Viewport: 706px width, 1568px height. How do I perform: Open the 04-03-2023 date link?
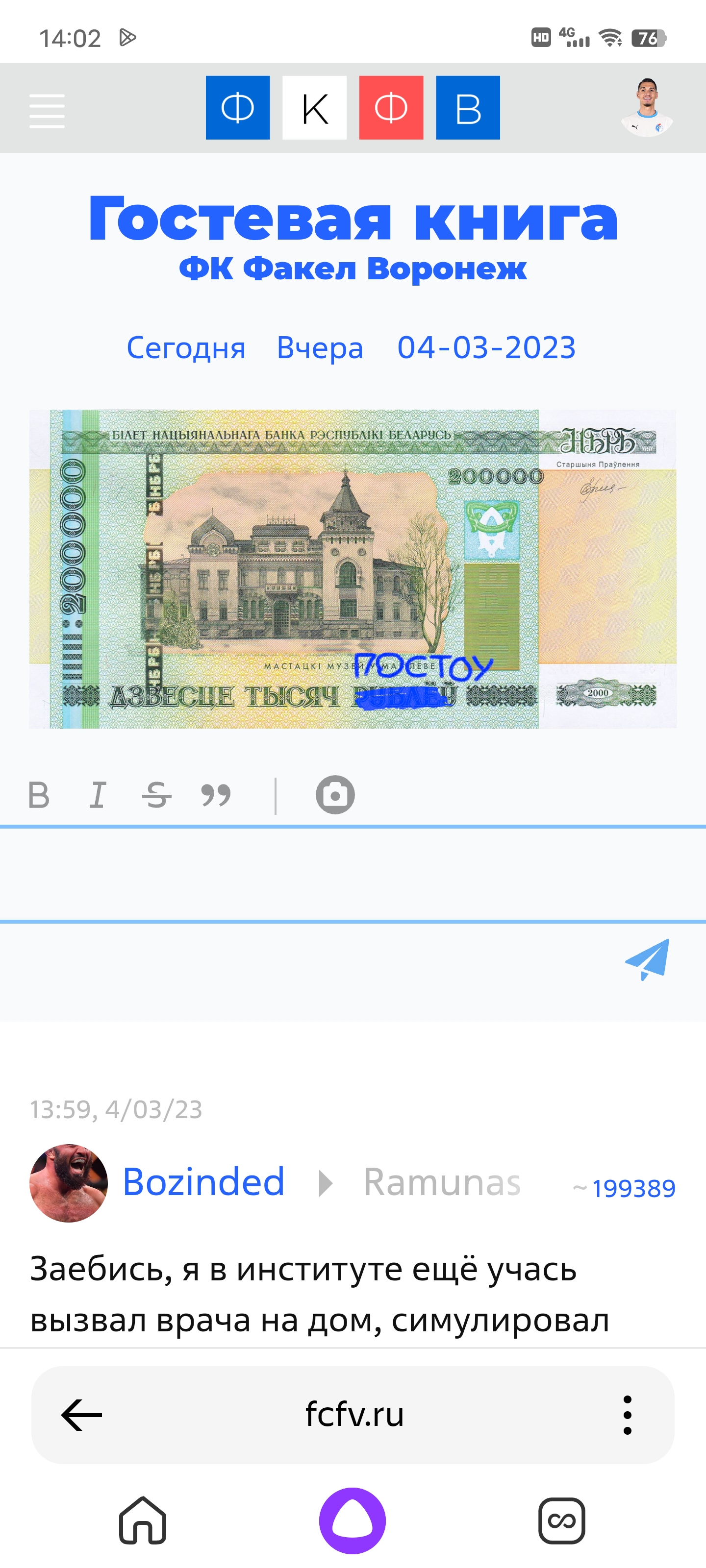(486, 347)
